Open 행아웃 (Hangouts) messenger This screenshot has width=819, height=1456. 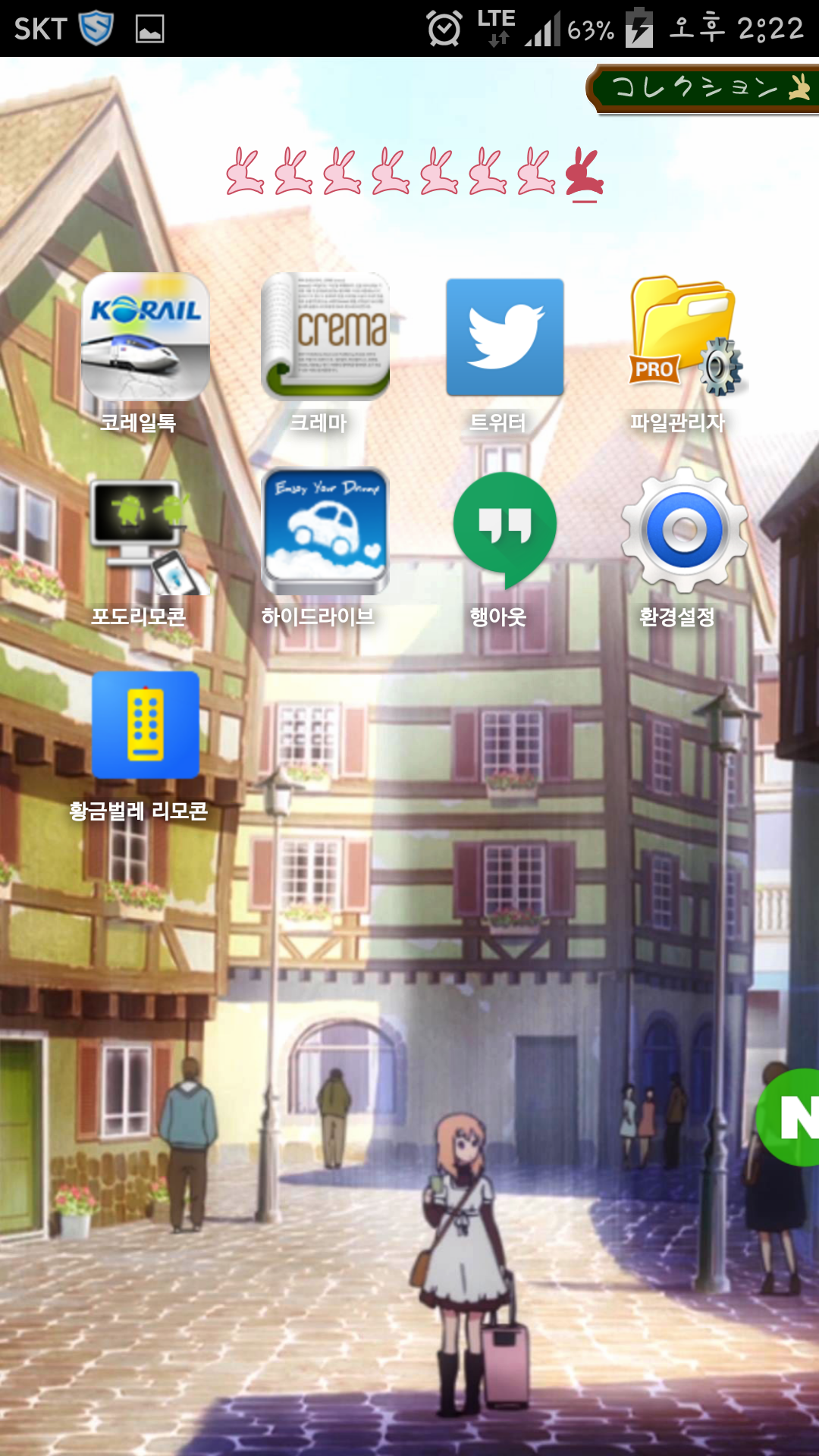(505, 531)
